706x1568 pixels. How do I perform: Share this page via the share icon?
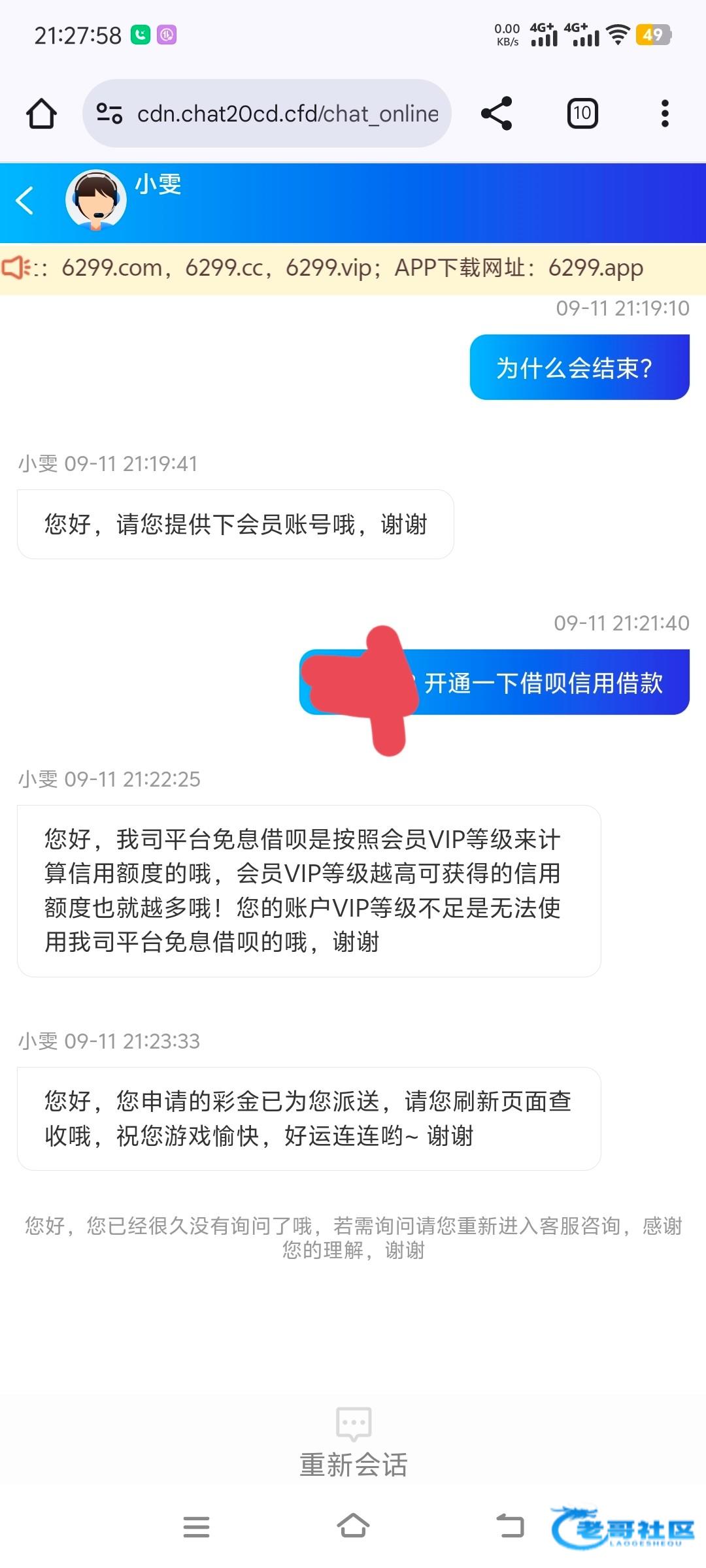click(x=496, y=114)
